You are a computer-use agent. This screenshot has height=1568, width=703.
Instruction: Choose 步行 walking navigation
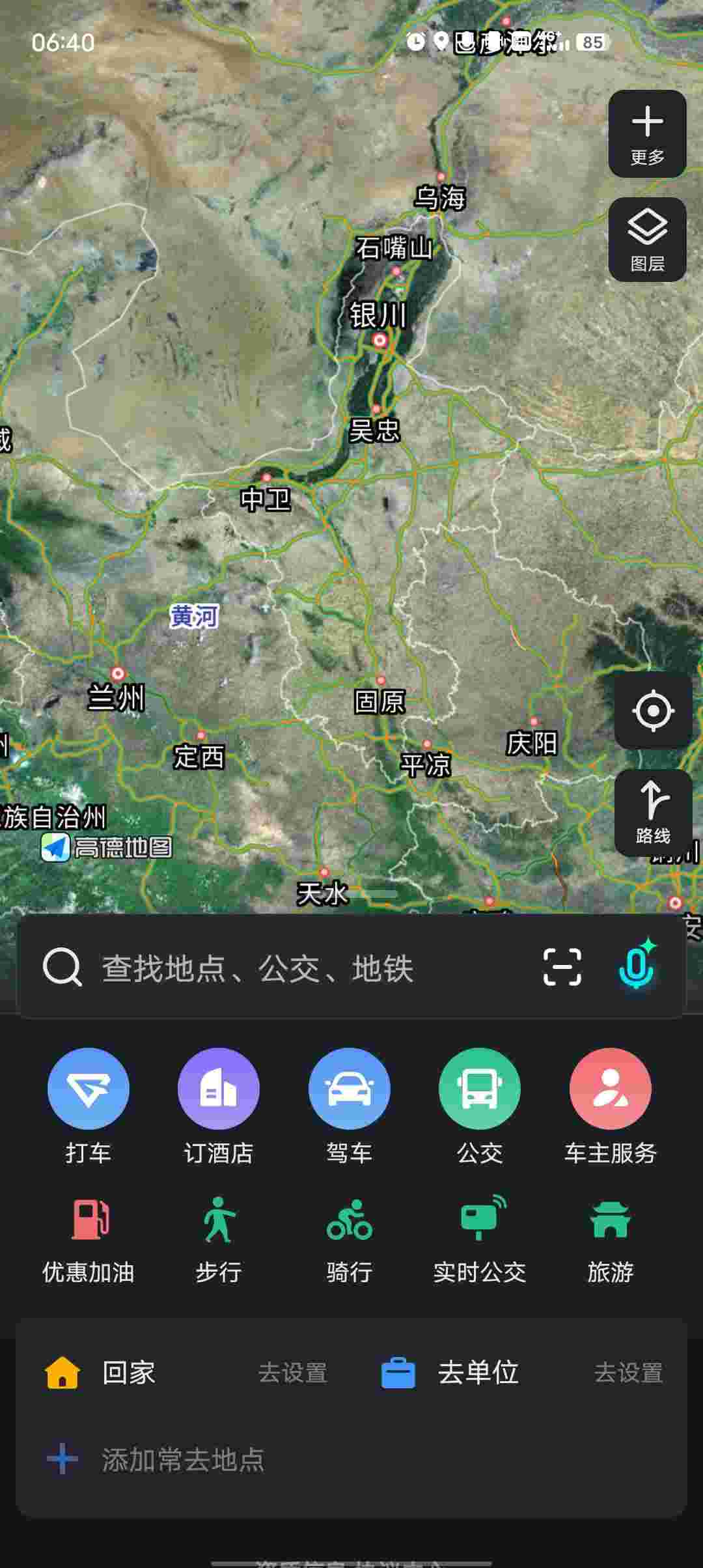coord(219,1239)
